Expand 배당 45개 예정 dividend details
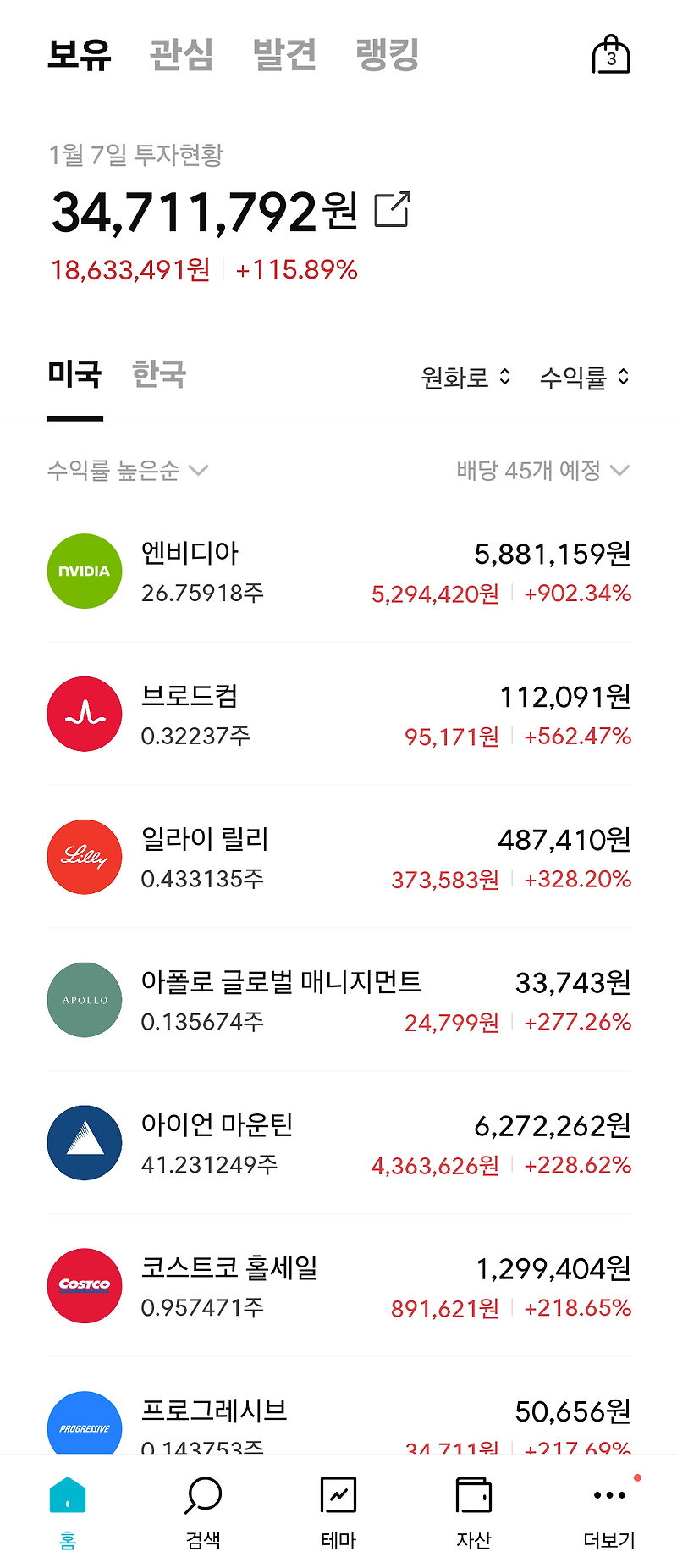 point(542,470)
